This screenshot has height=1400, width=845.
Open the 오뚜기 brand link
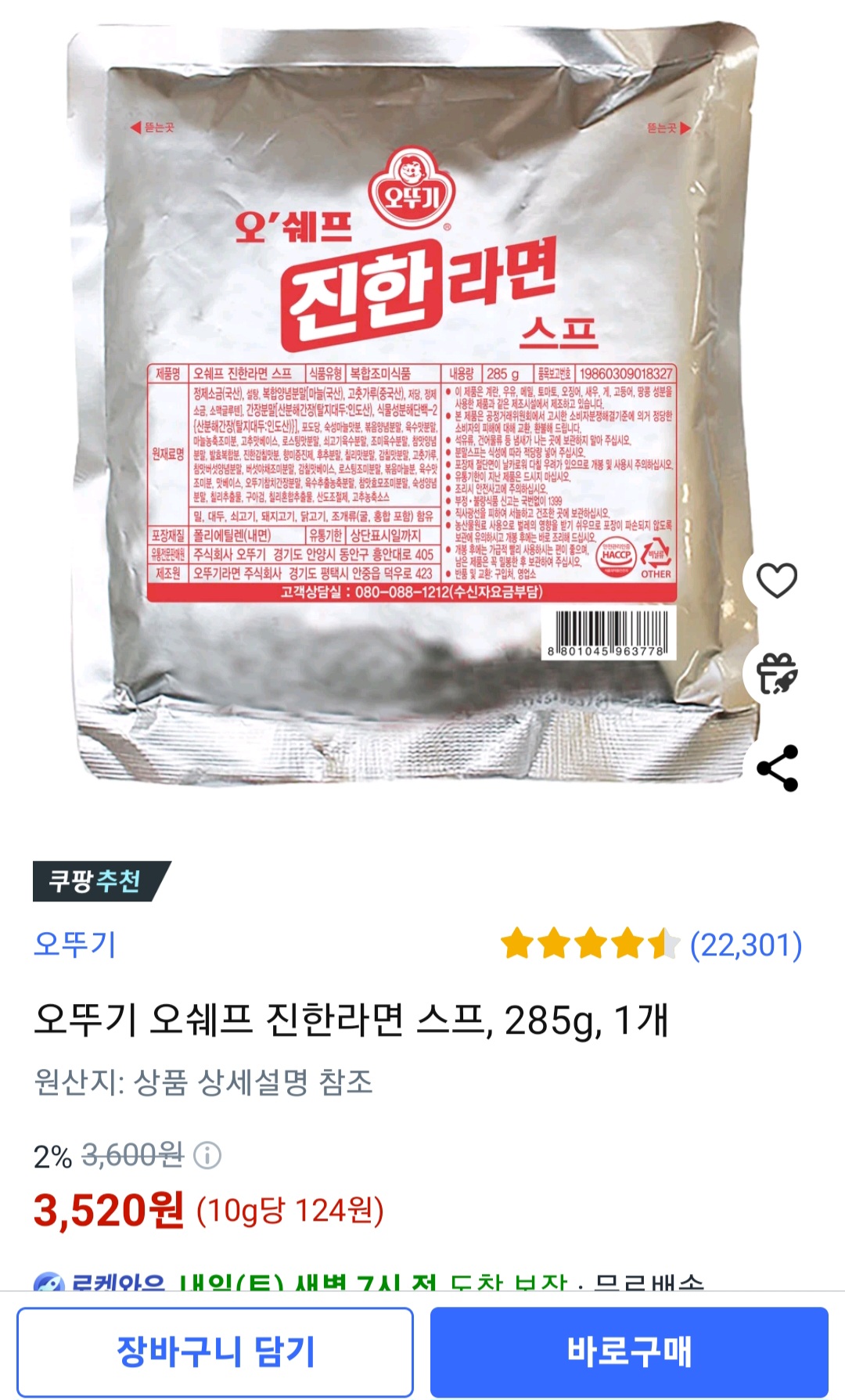[75, 945]
